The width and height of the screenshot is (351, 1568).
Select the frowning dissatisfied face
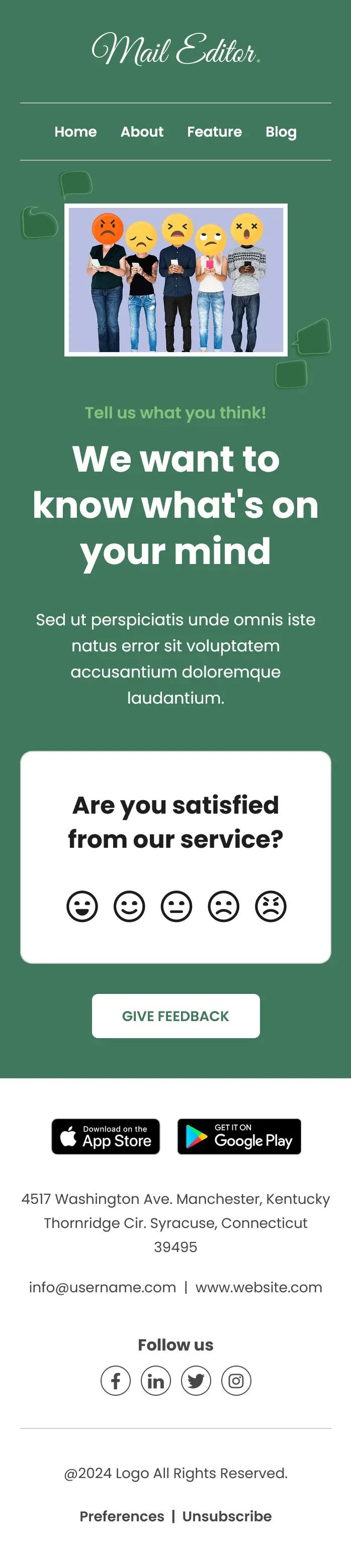click(x=224, y=907)
